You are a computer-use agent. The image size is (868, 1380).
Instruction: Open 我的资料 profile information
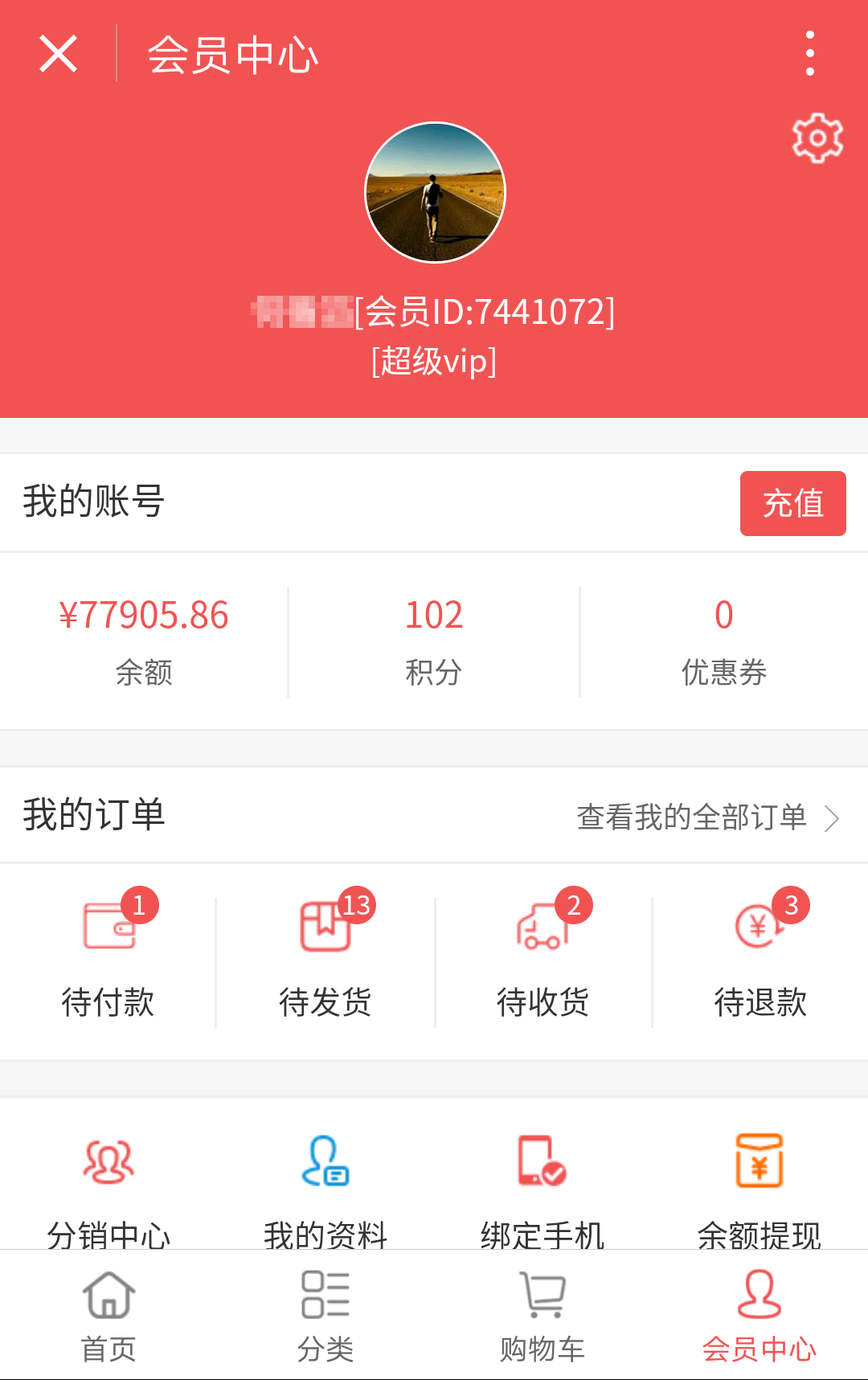[325, 1190]
